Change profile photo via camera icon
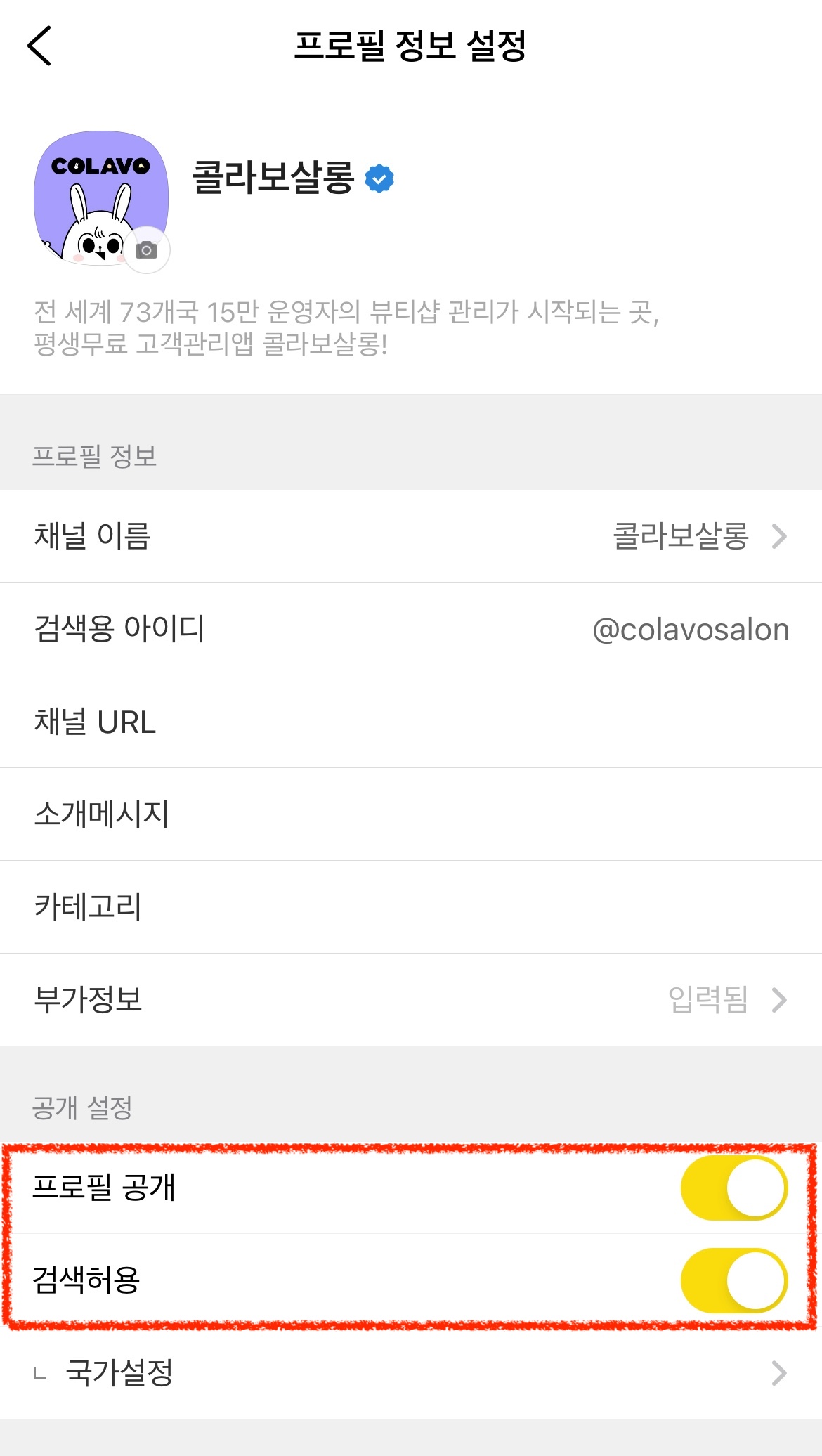This screenshot has width=822, height=1456. [146, 250]
